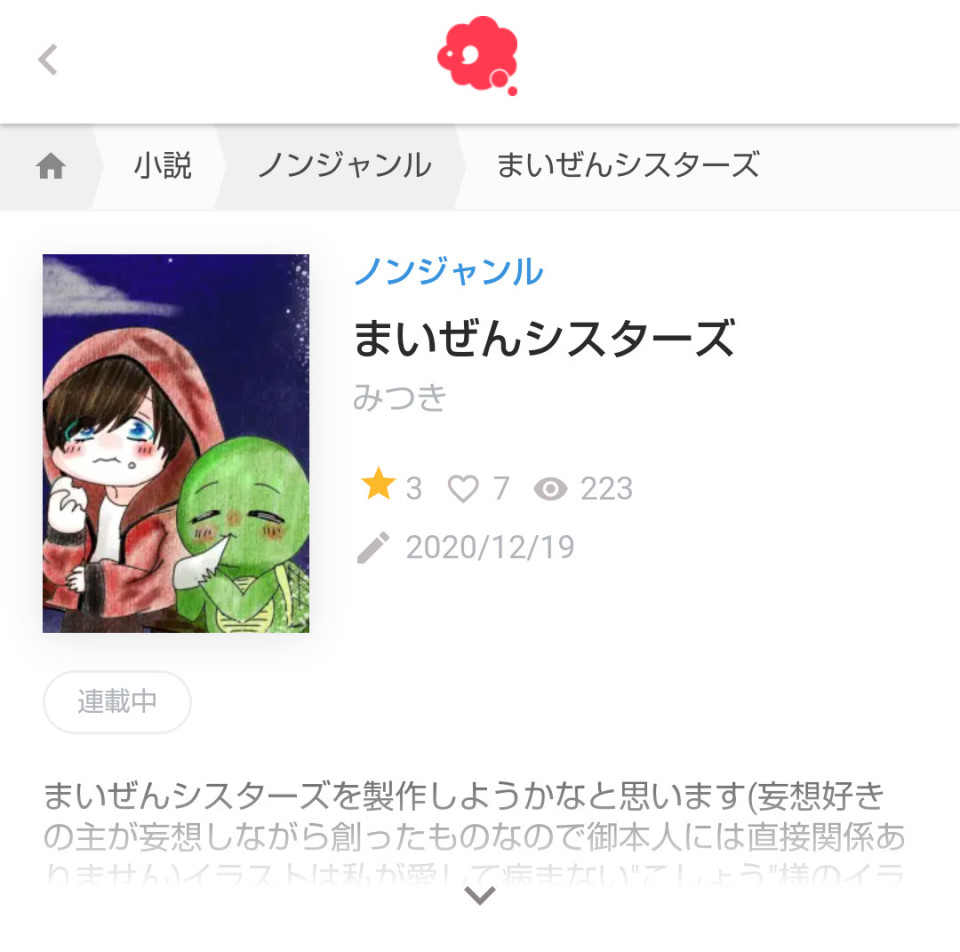Tap the pink app logo at top
This screenshot has height=952, width=960.
click(479, 57)
